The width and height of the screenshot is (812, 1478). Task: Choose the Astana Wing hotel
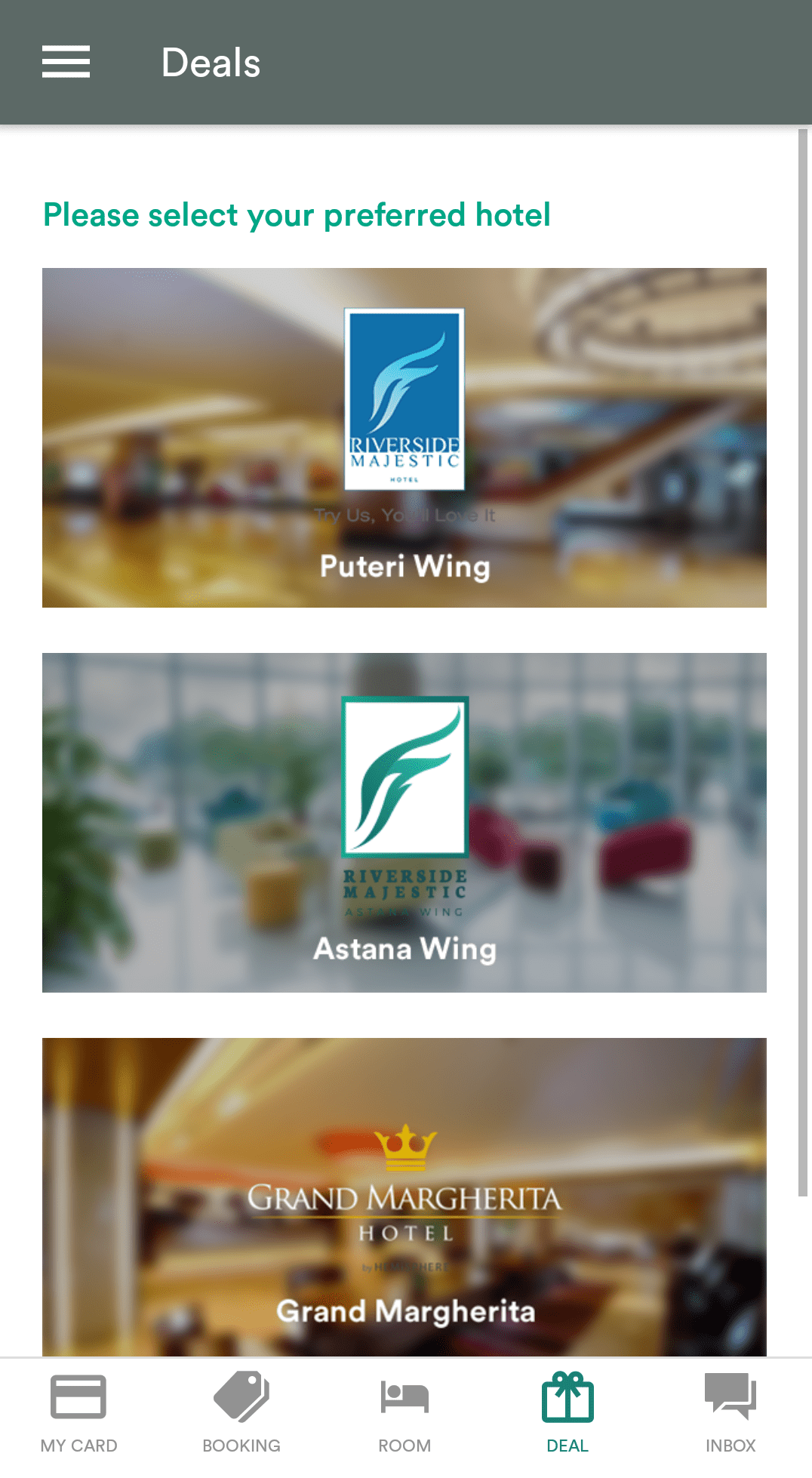click(404, 822)
